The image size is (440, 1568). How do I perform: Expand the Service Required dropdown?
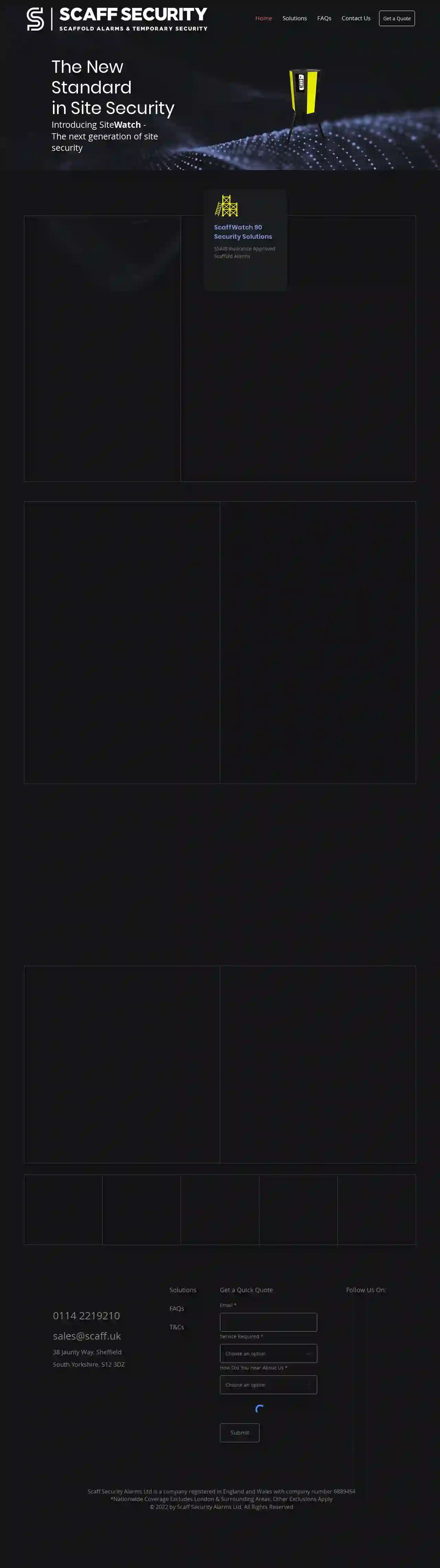(x=268, y=1353)
